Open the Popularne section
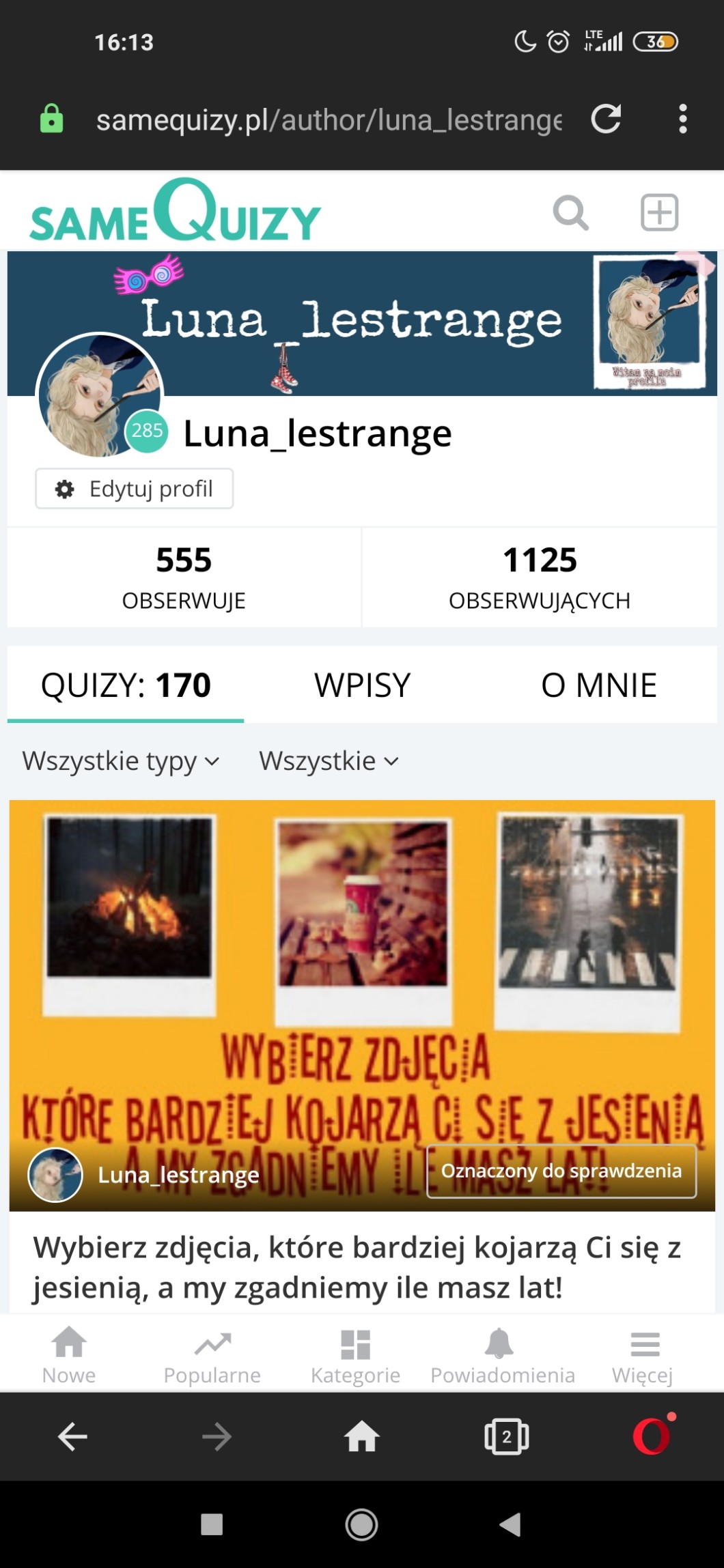The height and width of the screenshot is (1568, 724). [x=212, y=1356]
